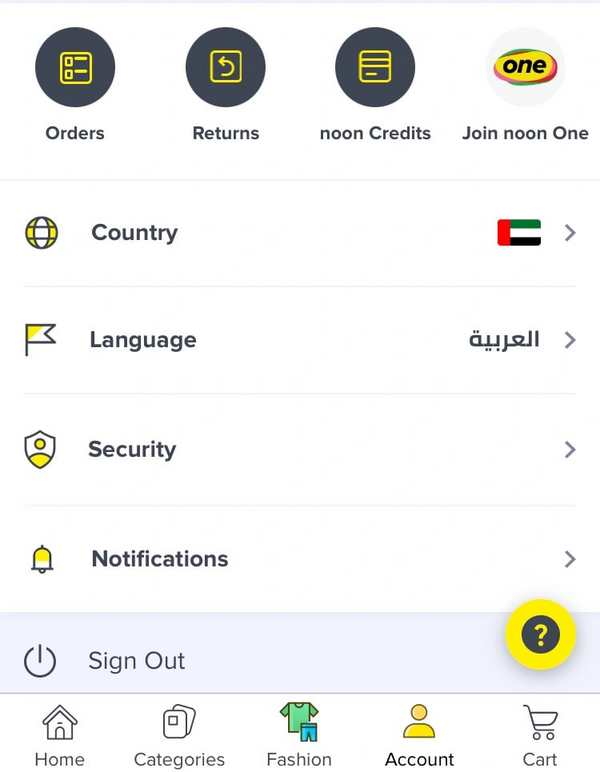Select the Account tab
This screenshot has width=600, height=772.
[x=419, y=735]
